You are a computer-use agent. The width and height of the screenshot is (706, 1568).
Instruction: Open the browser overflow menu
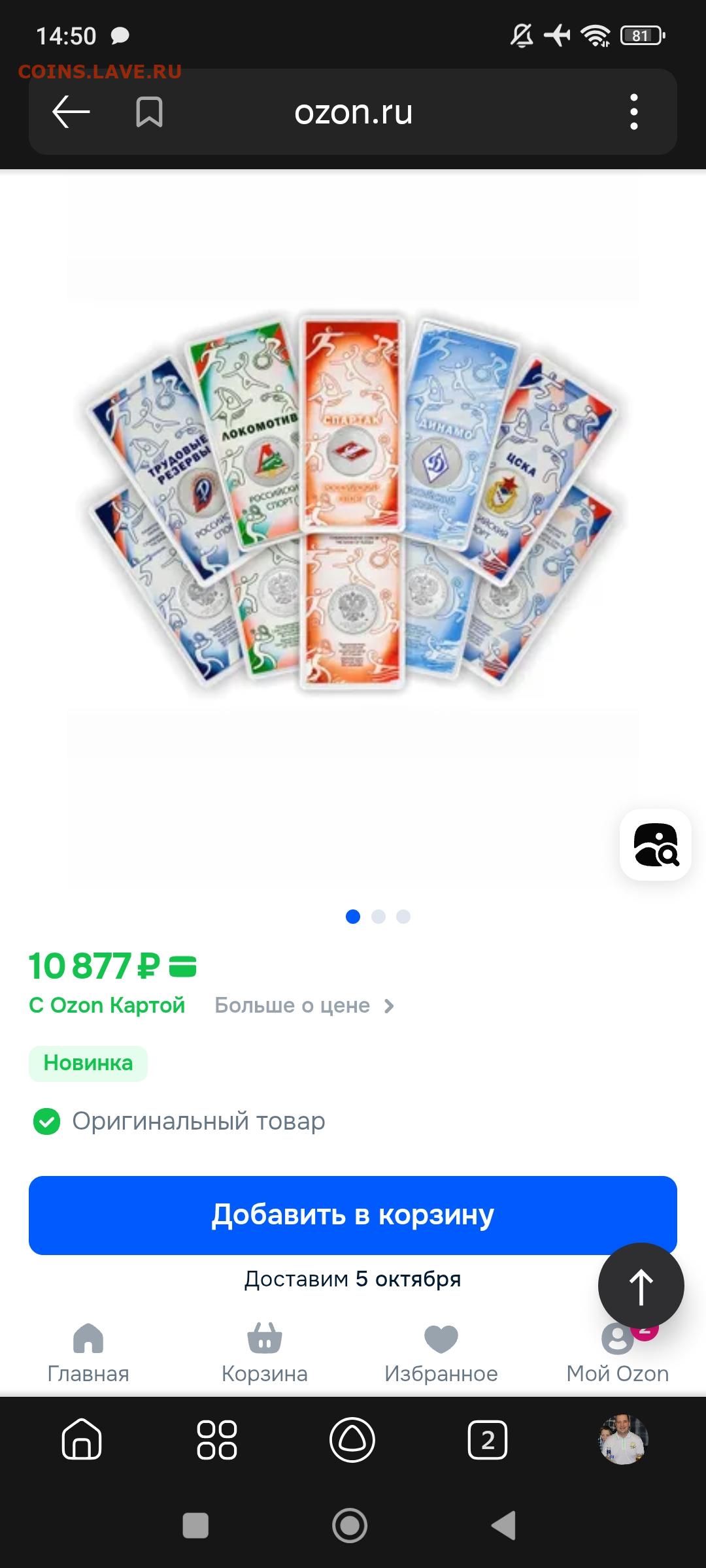(633, 112)
